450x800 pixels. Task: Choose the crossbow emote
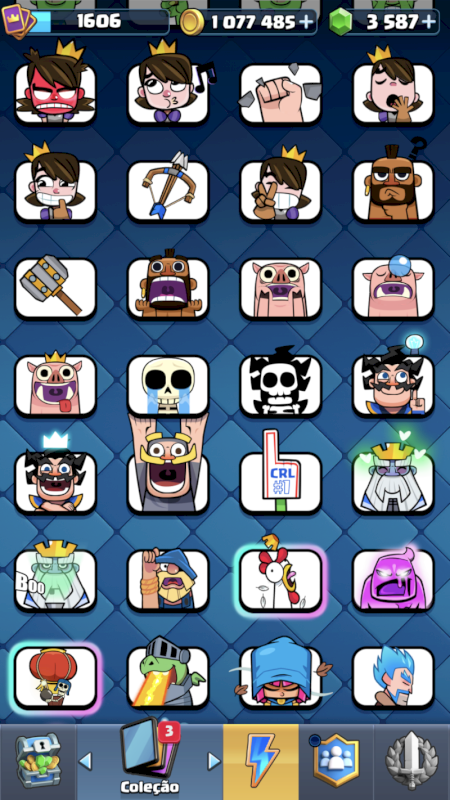click(168, 190)
